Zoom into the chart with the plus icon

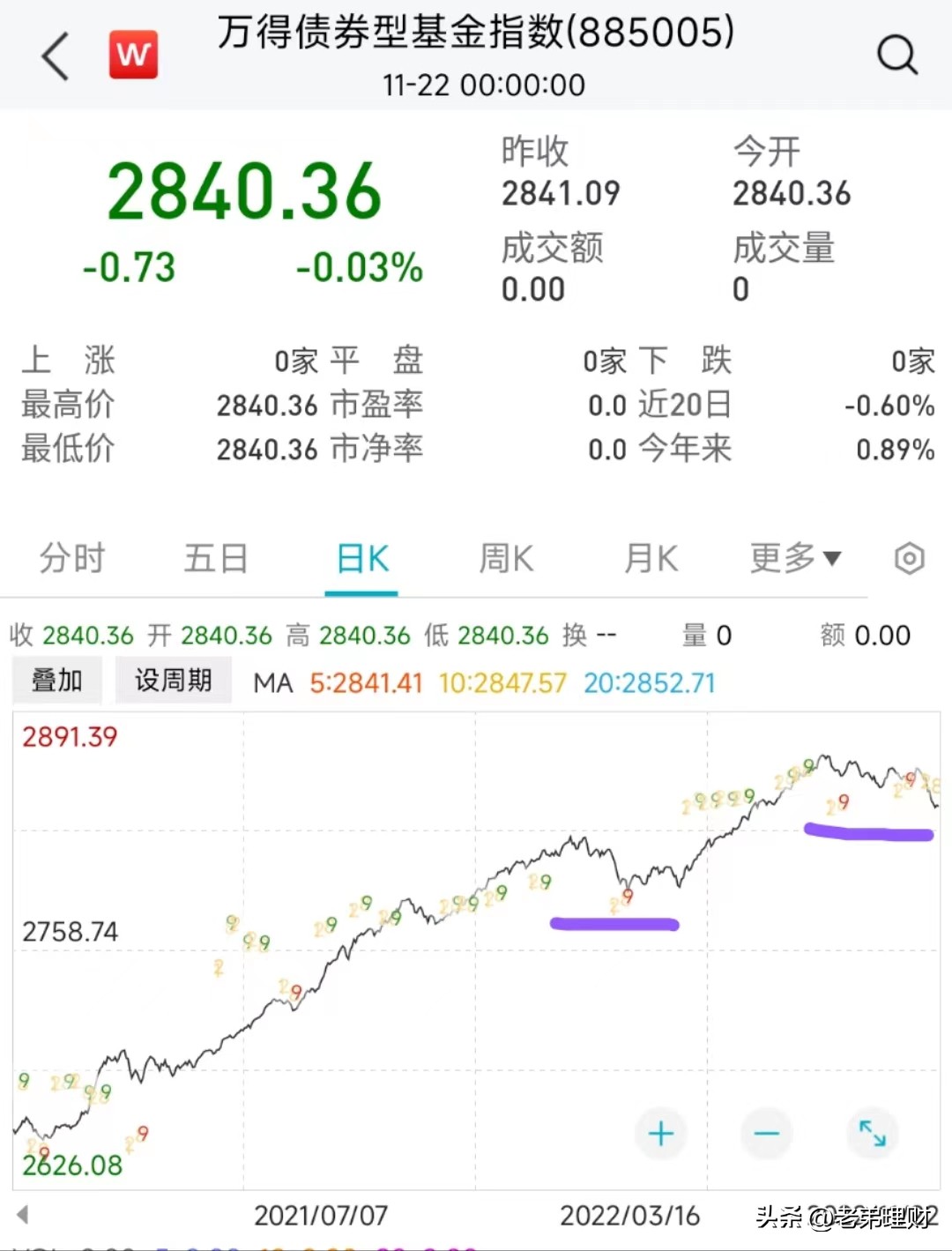(x=660, y=1134)
